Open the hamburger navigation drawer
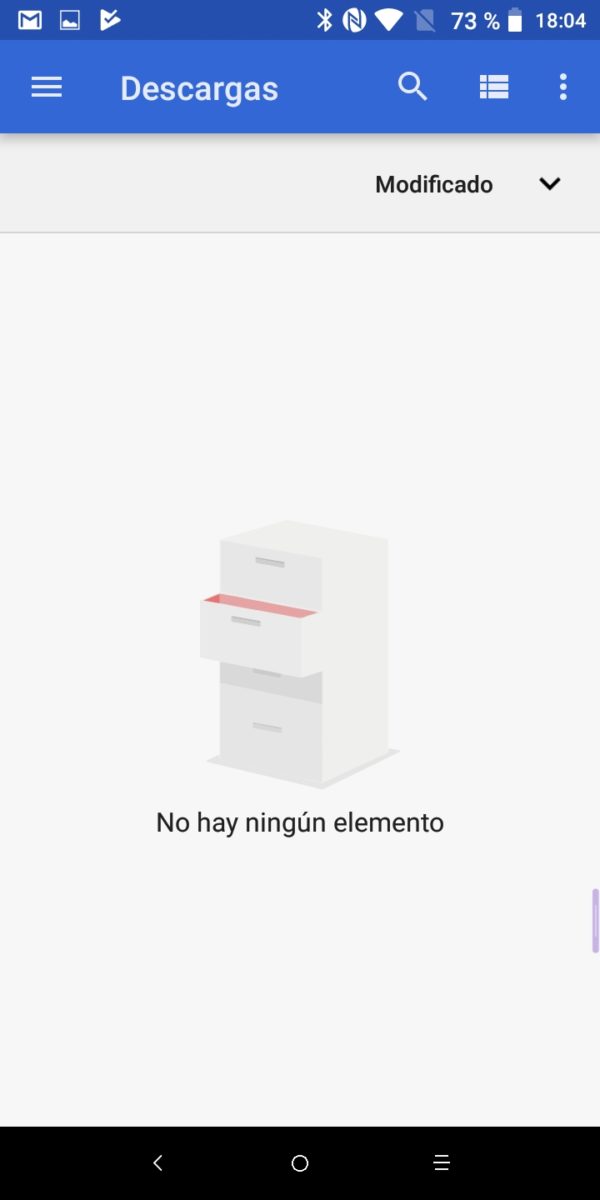This screenshot has height=1200, width=600. 46,88
